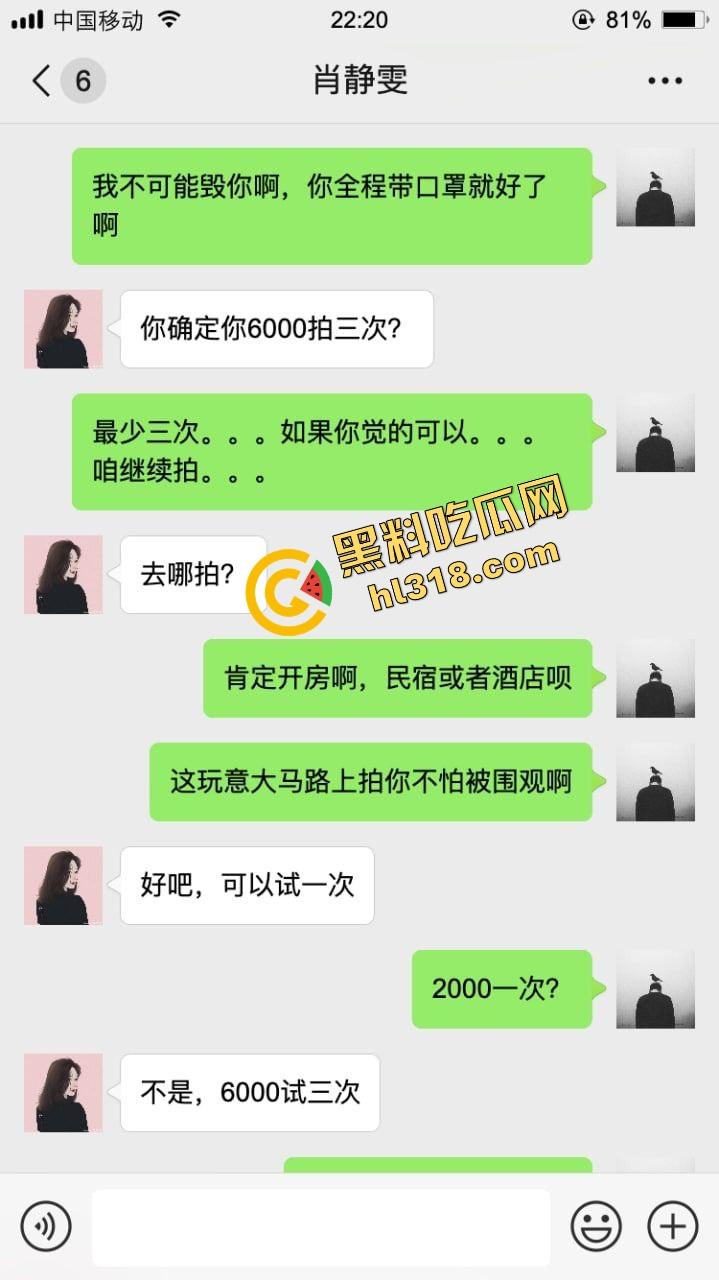This screenshot has height=1280, width=719.
Task: Open own avatar beside '2000一次?' message
Action: click(655, 989)
